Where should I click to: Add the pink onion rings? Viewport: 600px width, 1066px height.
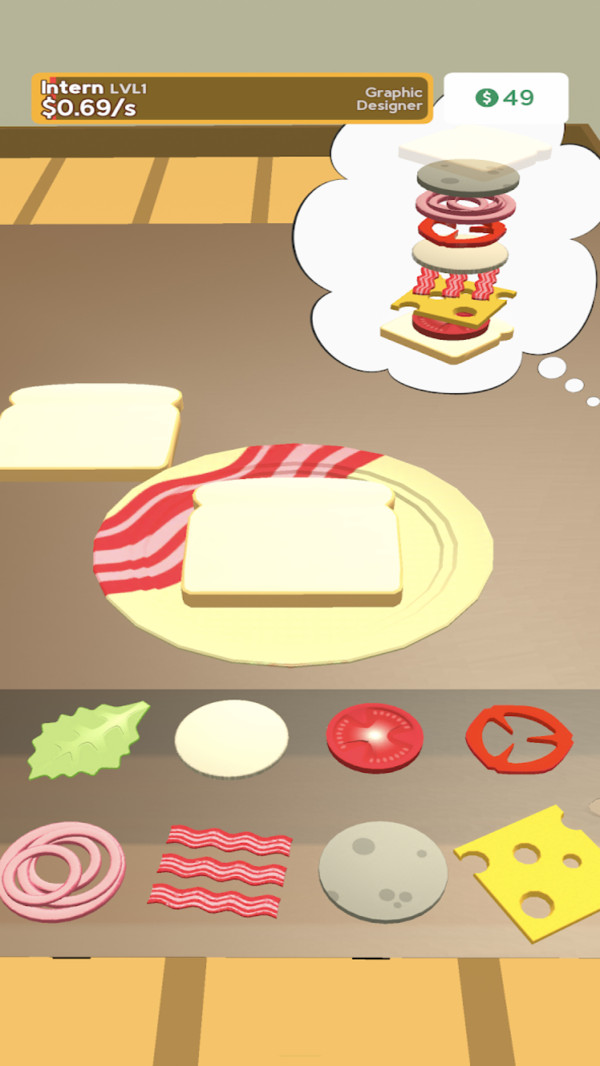click(x=62, y=867)
